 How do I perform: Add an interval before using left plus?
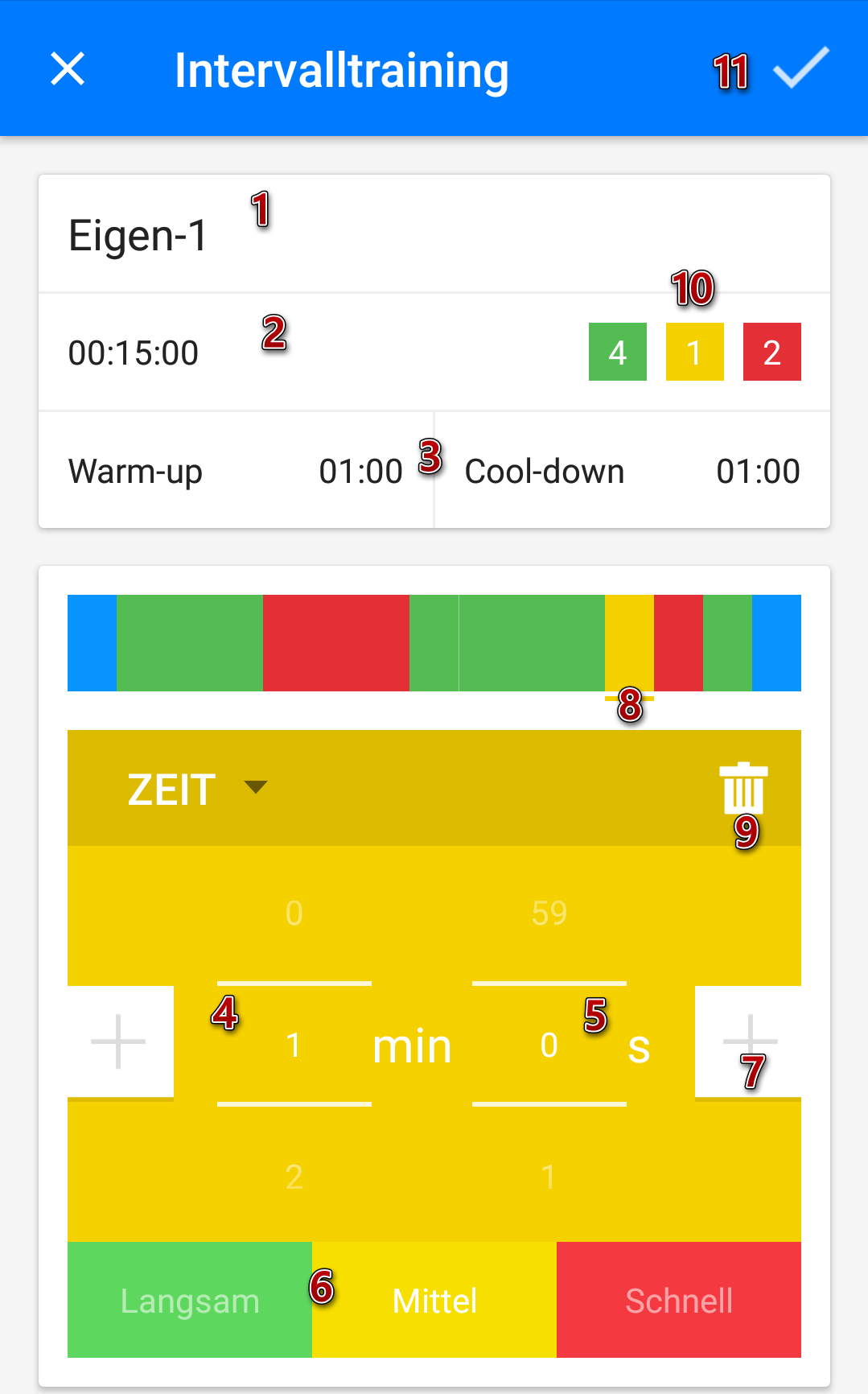(119, 1041)
